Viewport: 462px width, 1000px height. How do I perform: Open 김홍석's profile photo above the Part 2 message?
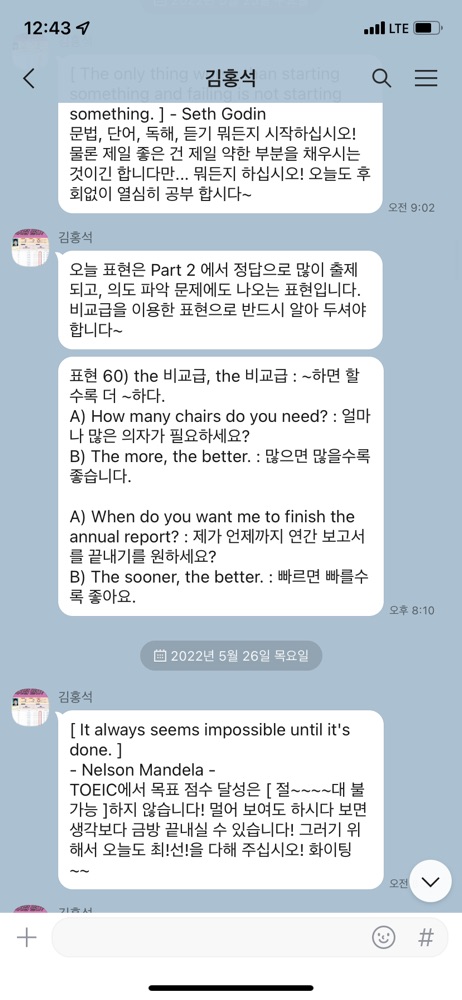(30, 247)
